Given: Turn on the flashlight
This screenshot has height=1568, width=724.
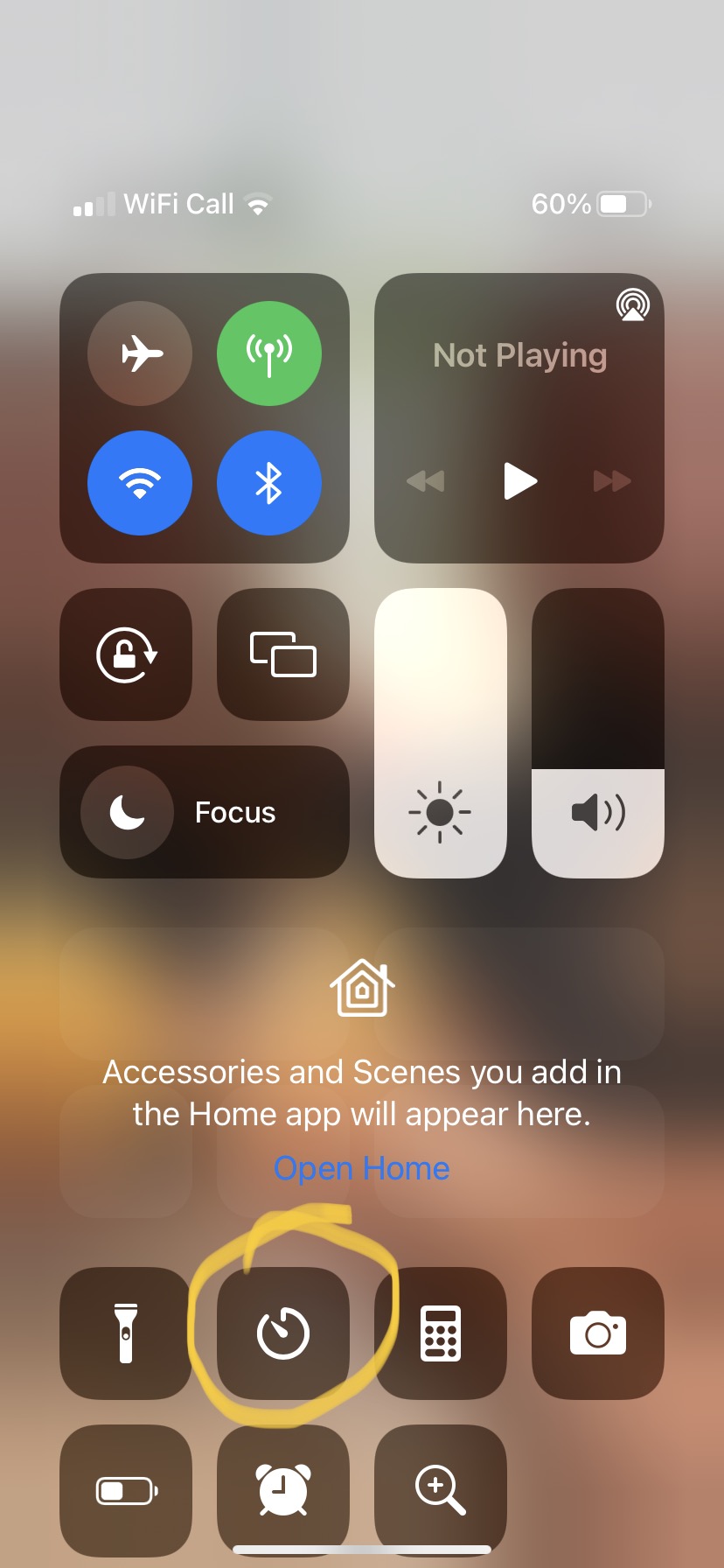Looking at the screenshot, I should (126, 1333).
